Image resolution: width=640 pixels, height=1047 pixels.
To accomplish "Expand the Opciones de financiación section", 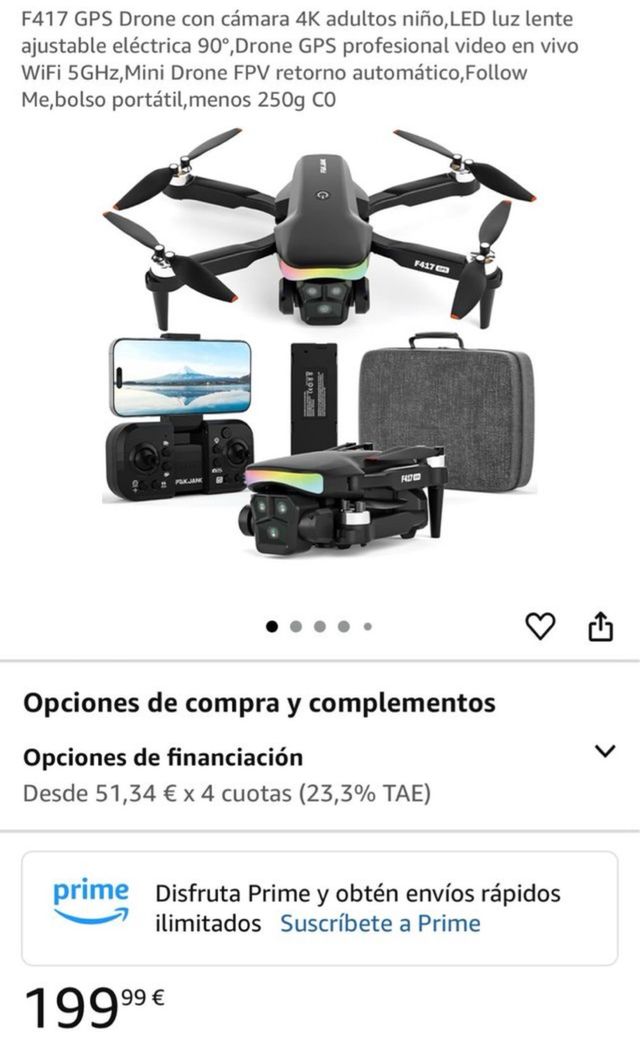I will [604, 751].
